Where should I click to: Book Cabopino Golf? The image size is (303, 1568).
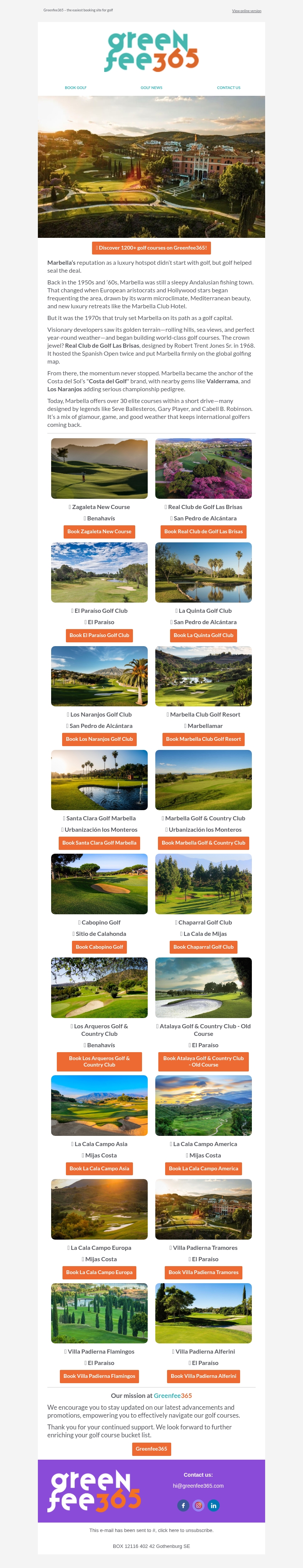click(x=99, y=946)
